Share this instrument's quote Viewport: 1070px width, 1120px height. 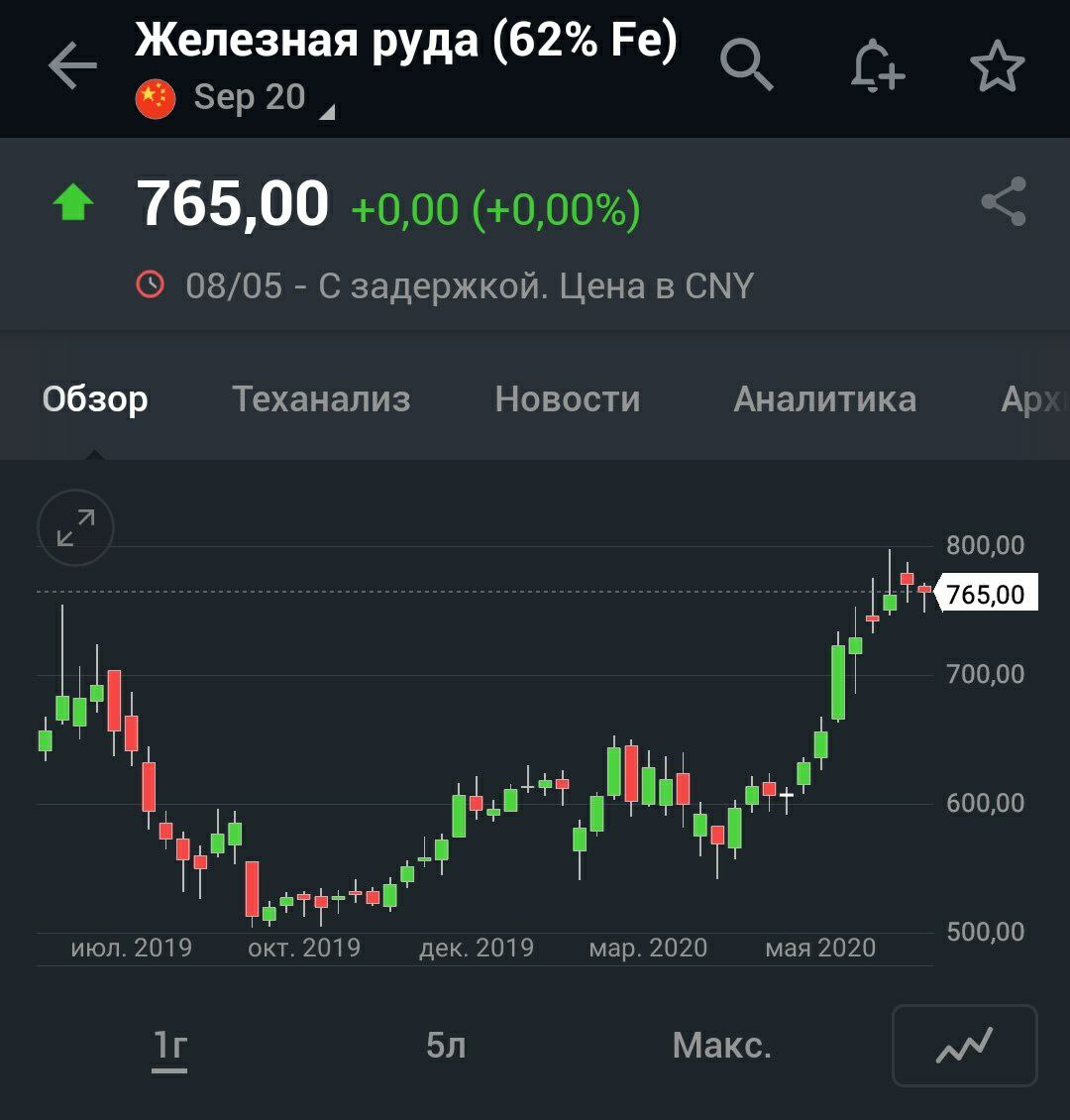[1003, 202]
